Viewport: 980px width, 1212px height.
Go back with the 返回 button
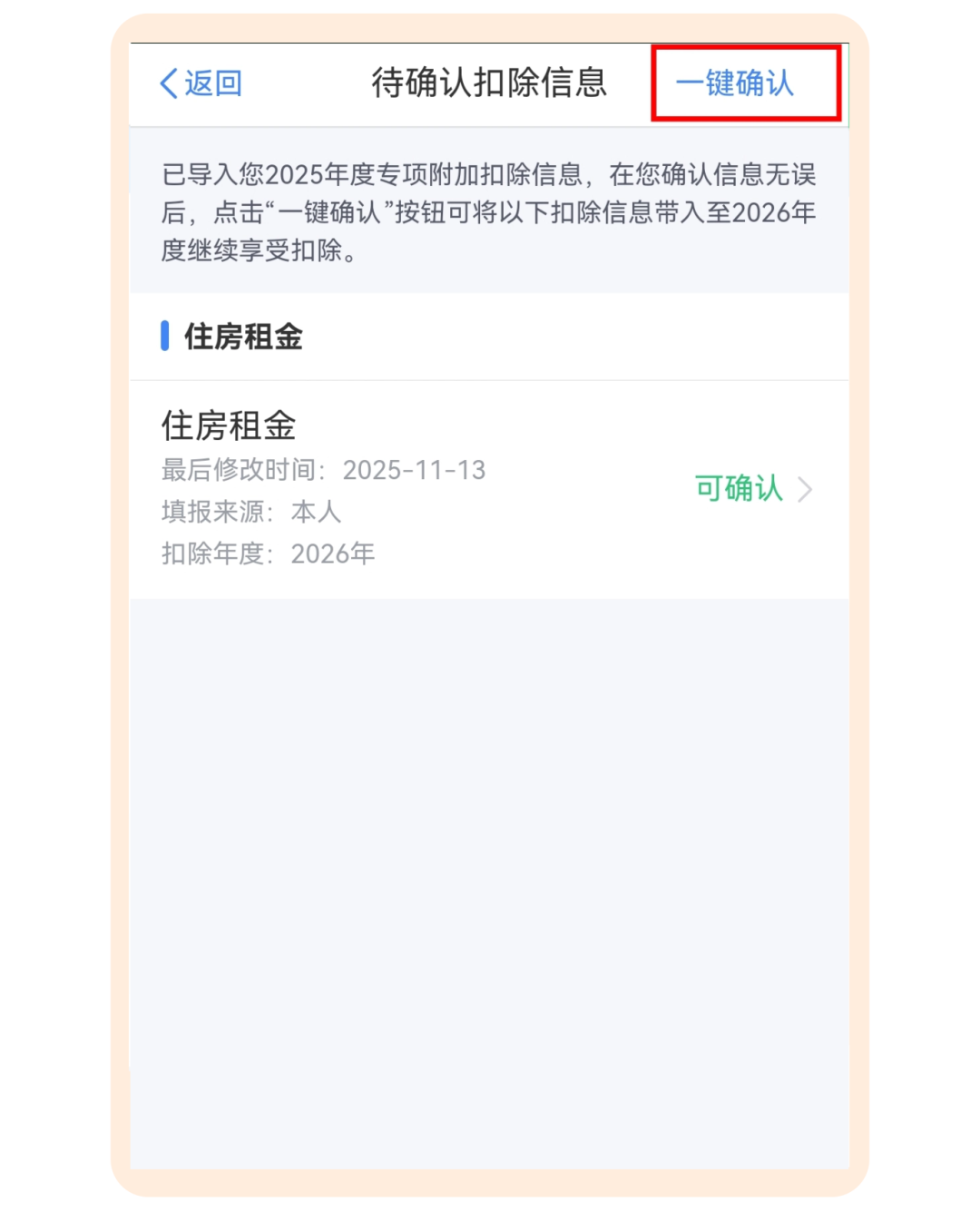point(201,83)
